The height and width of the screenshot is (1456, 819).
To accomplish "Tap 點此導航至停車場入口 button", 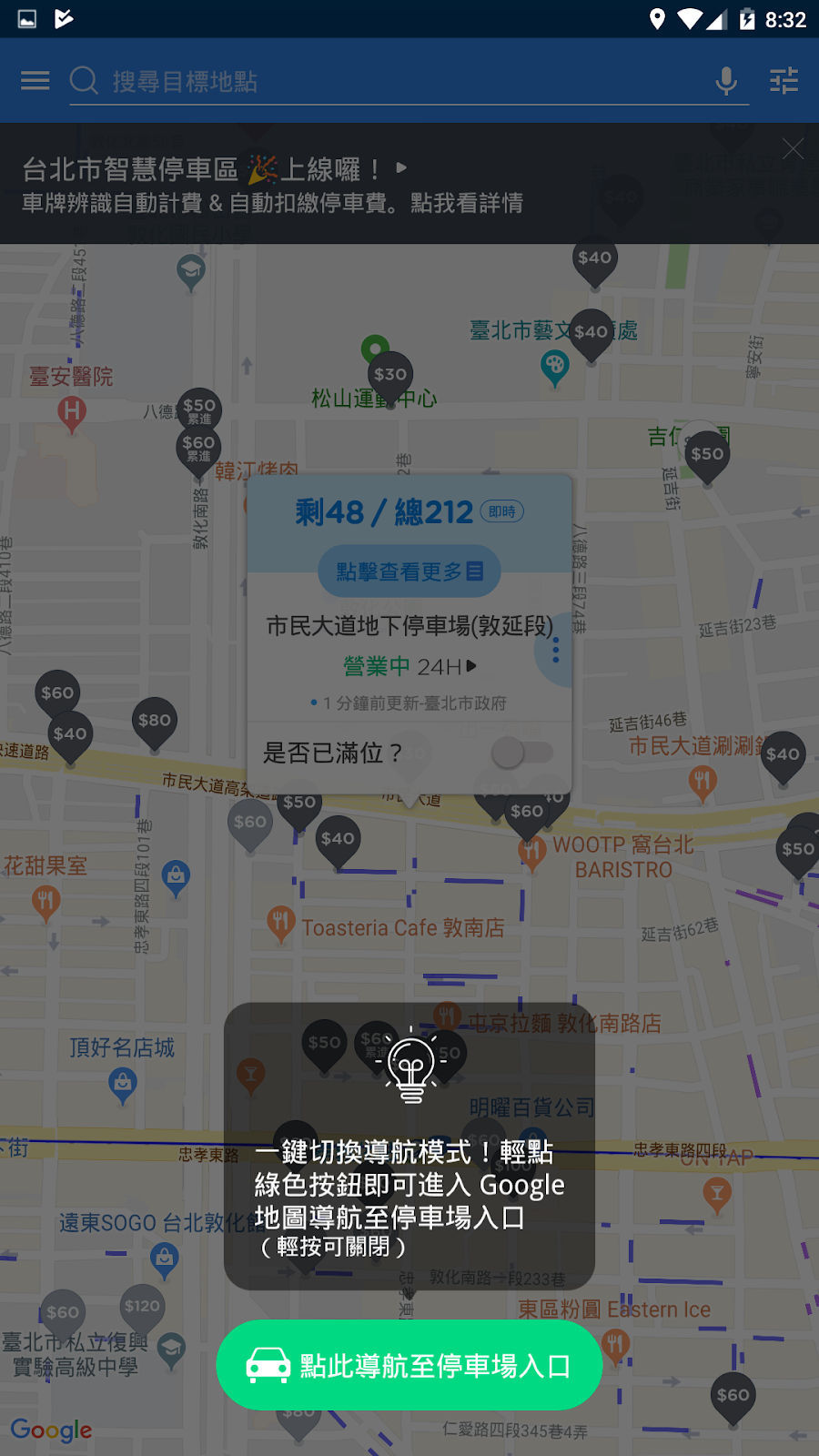I will tap(409, 1365).
